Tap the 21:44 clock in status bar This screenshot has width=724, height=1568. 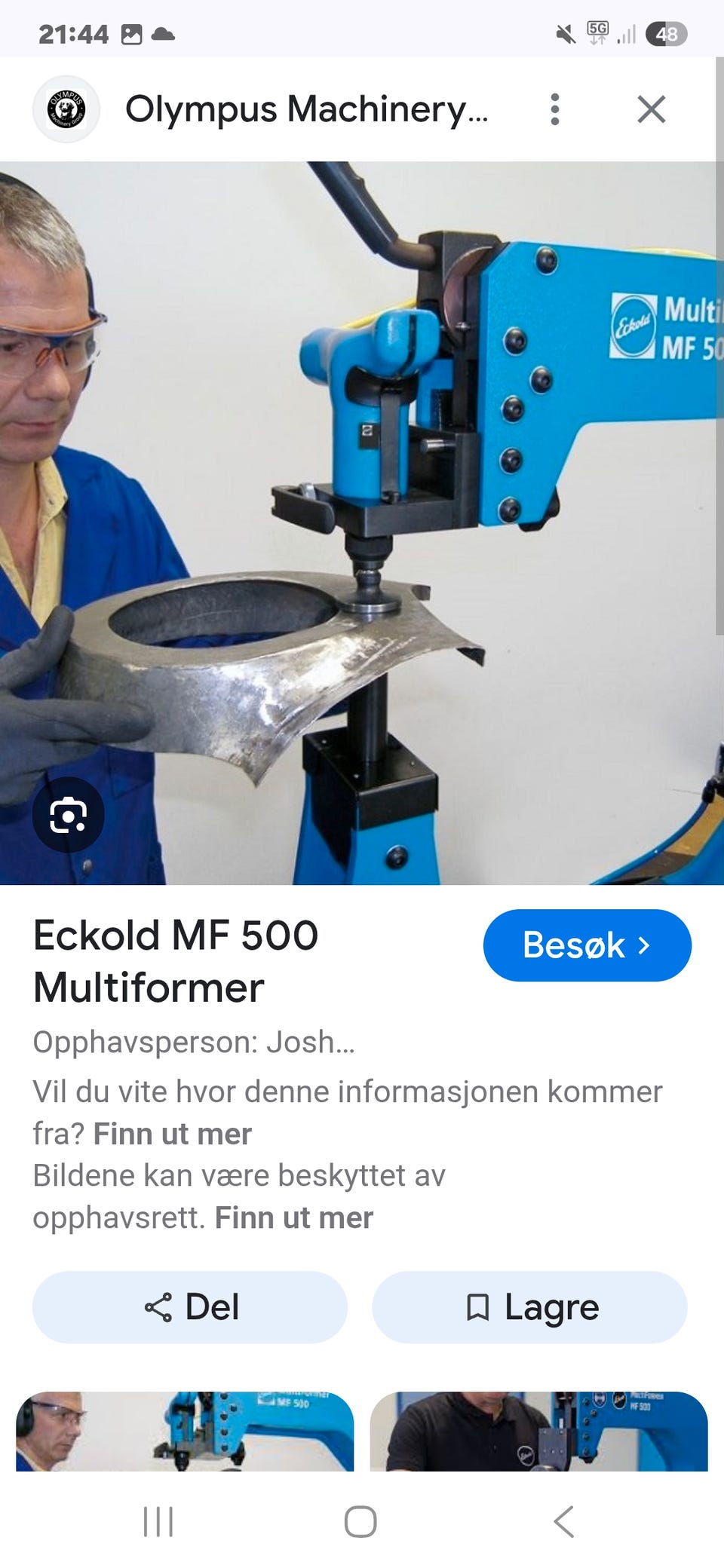point(76,32)
